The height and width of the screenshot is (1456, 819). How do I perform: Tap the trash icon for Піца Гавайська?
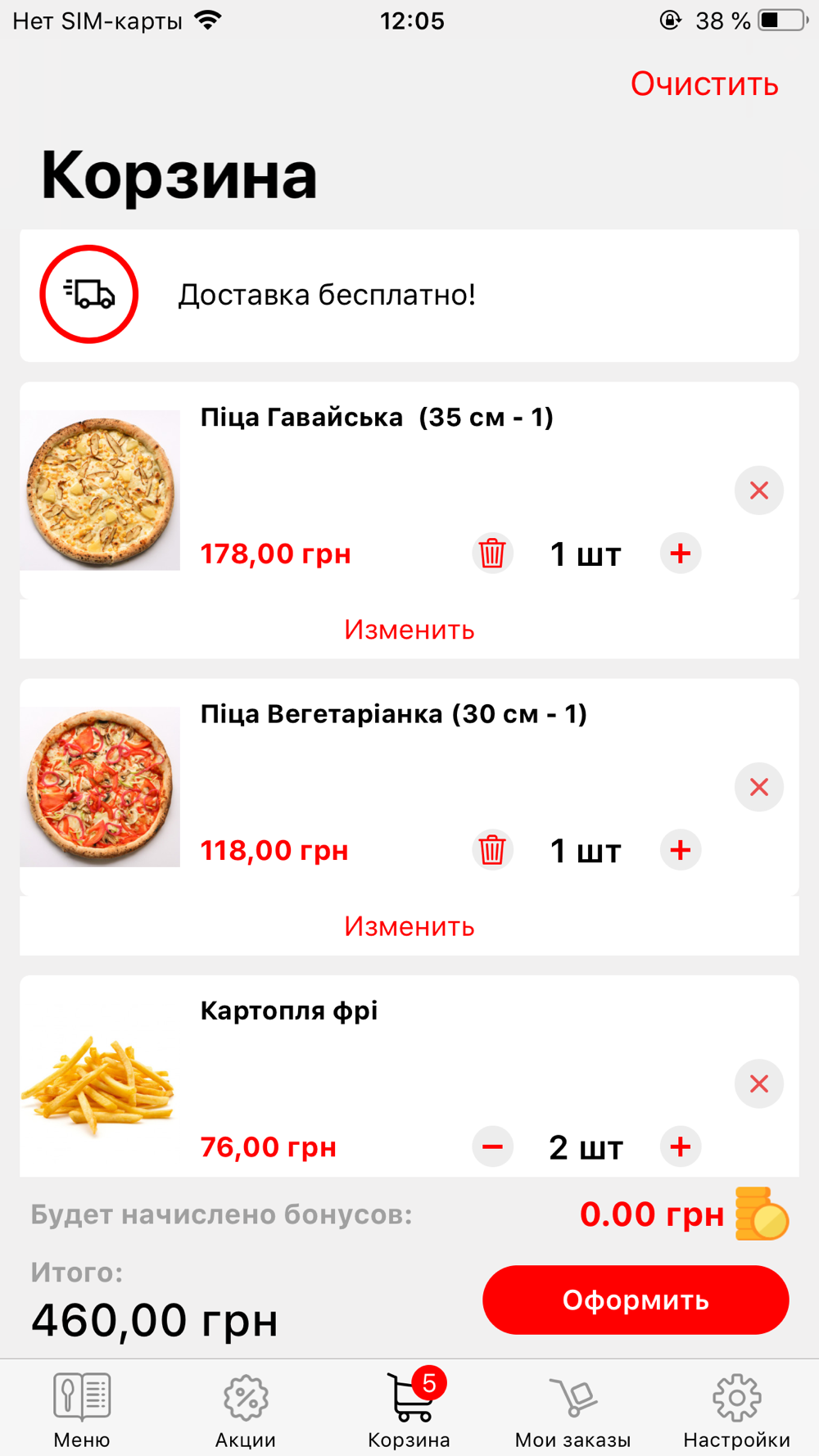[492, 554]
